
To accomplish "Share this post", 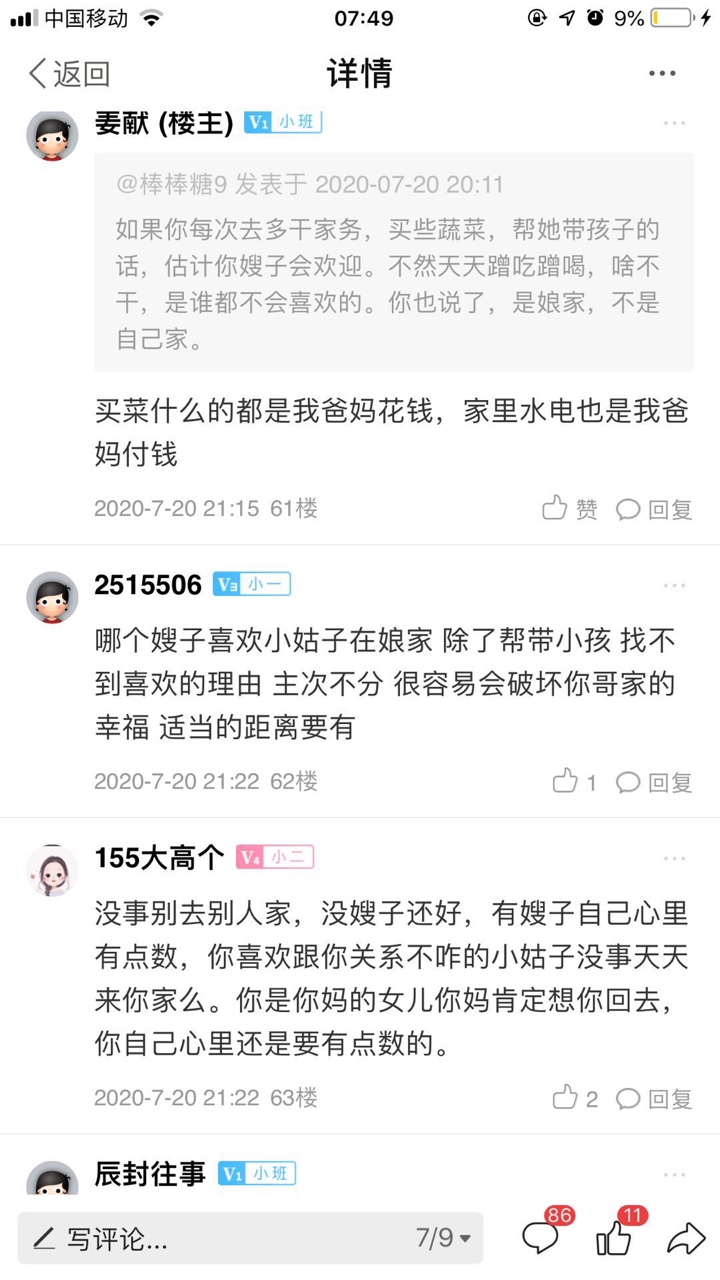I will (x=686, y=1239).
